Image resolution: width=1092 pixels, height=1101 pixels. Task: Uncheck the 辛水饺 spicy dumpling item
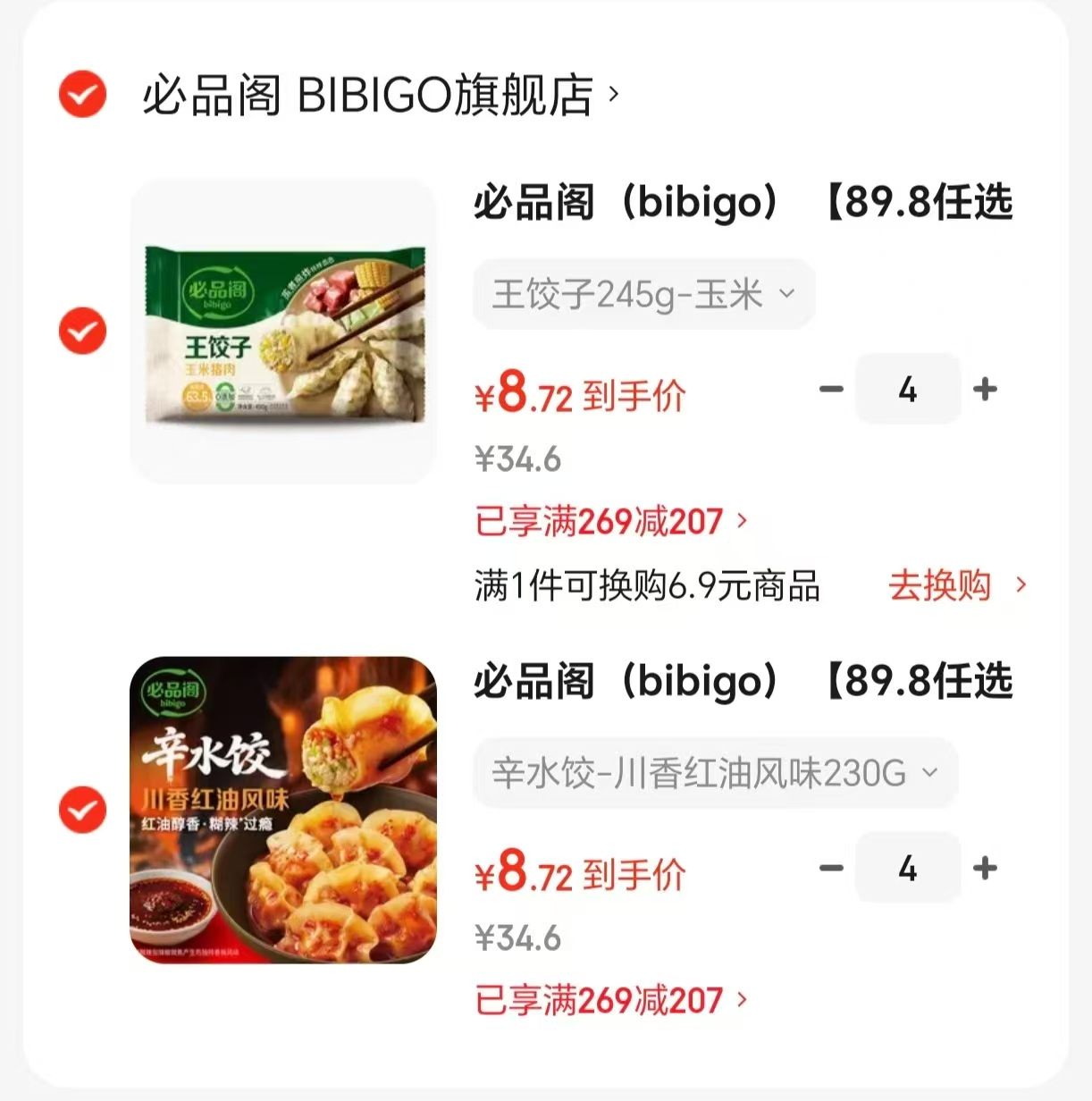82,810
